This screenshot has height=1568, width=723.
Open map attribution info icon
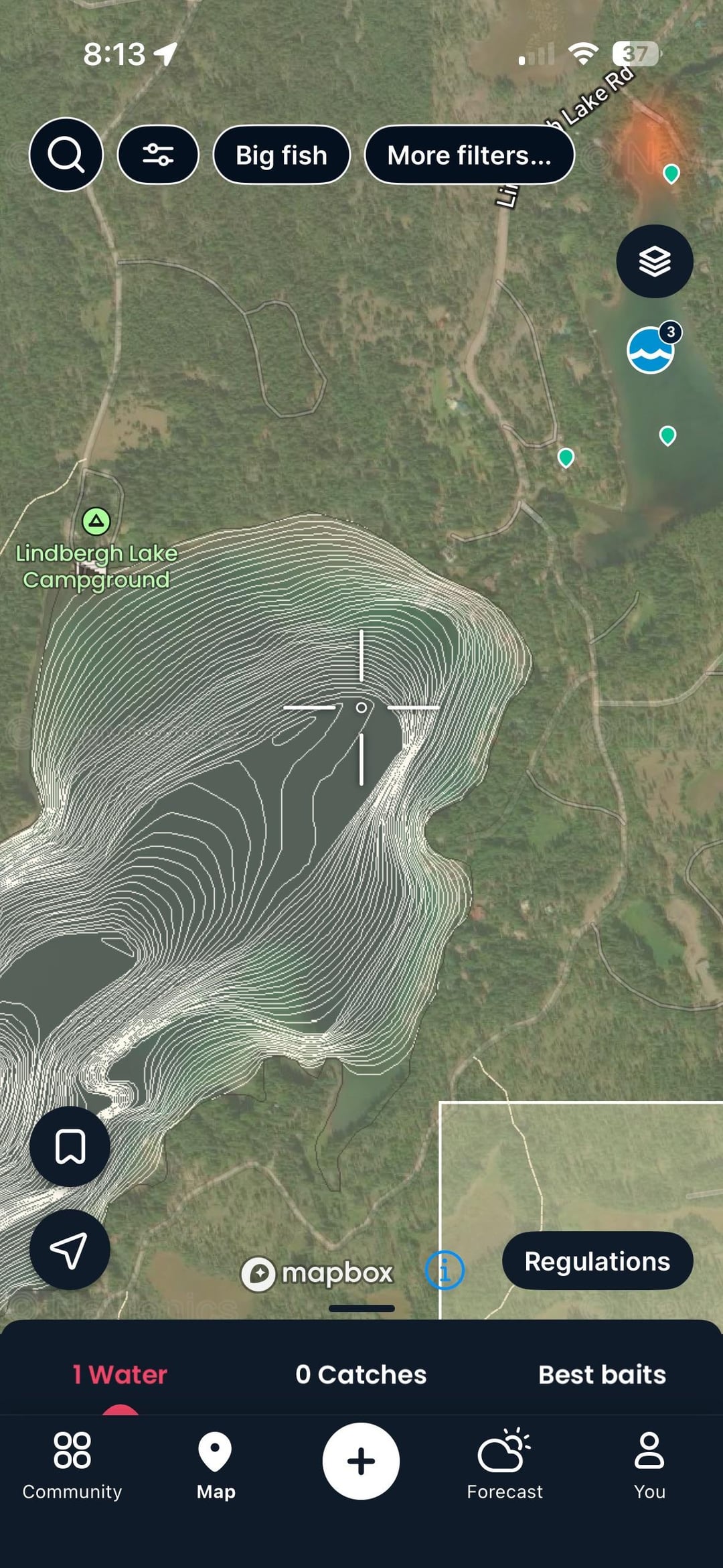445,1270
